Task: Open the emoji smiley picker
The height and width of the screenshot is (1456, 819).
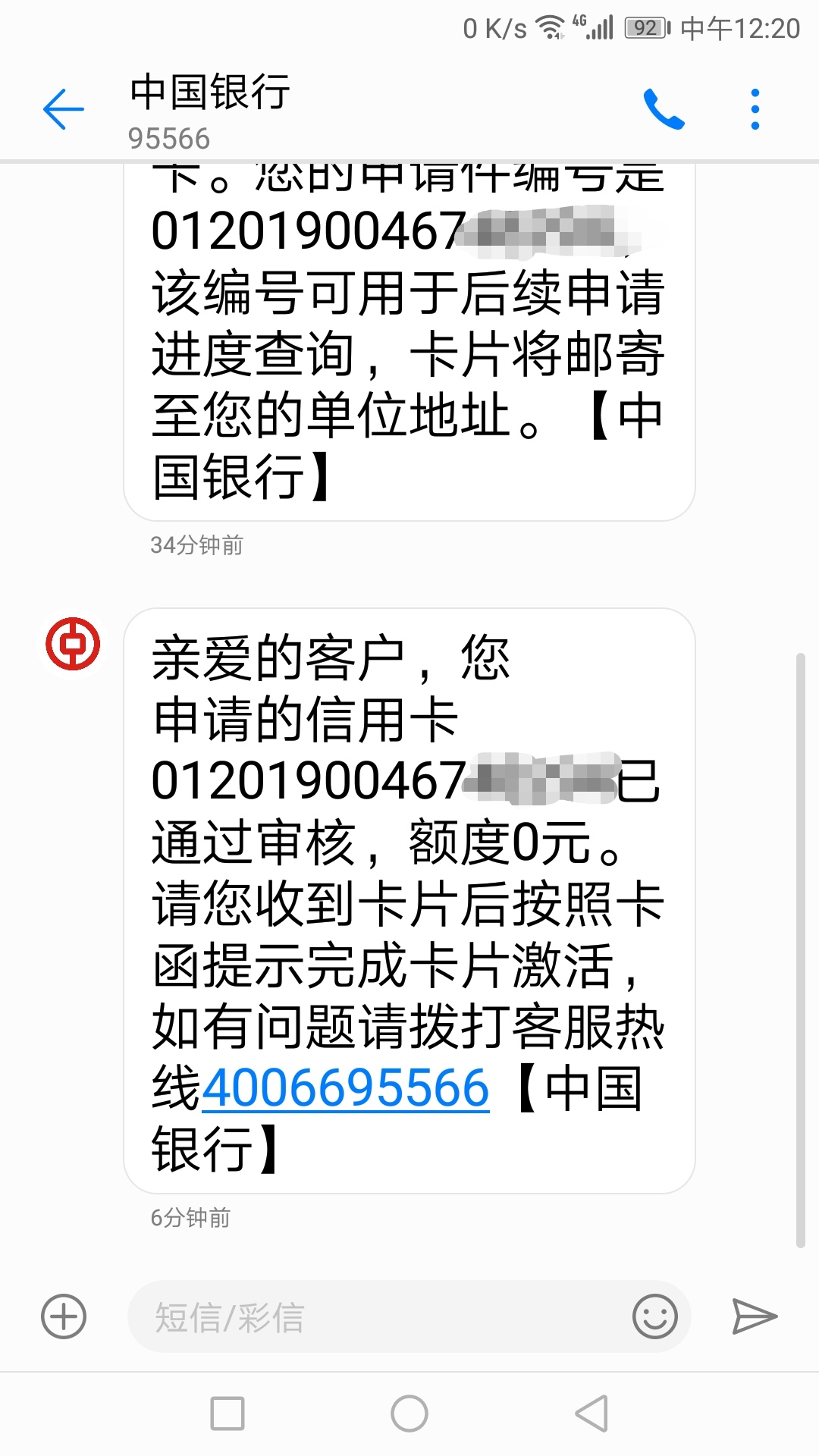Action: (654, 1316)
